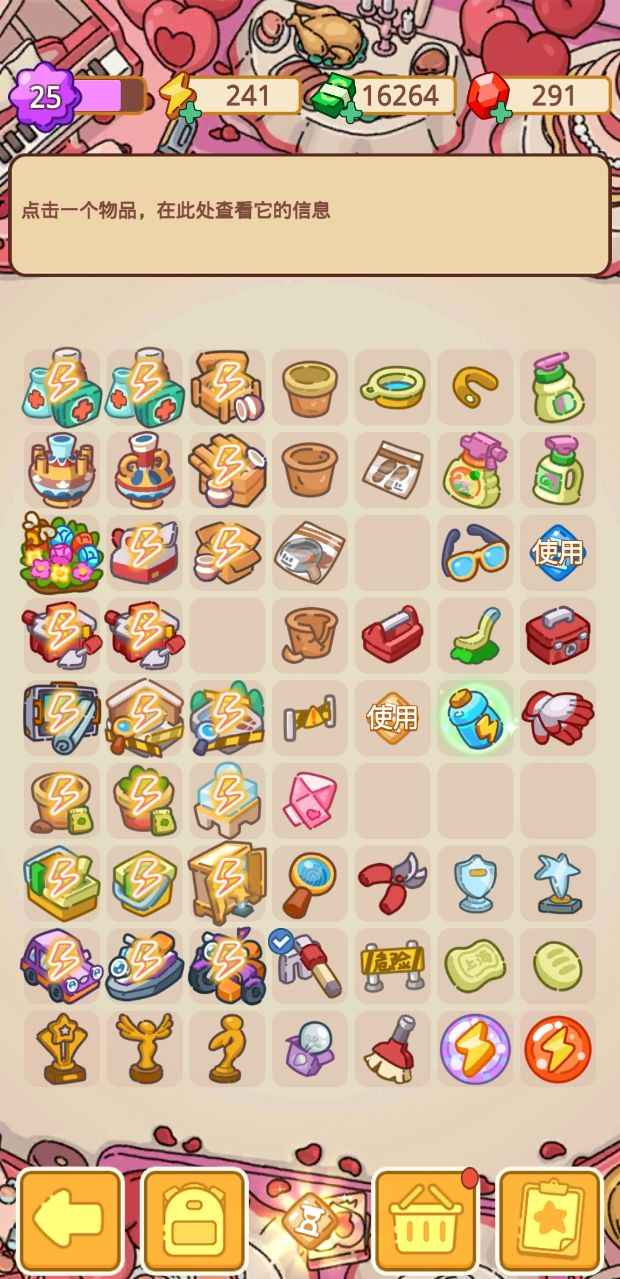The image size is (620, 1279).
Task: Select the red pruning shears item
Action: [x=391, y=883]
